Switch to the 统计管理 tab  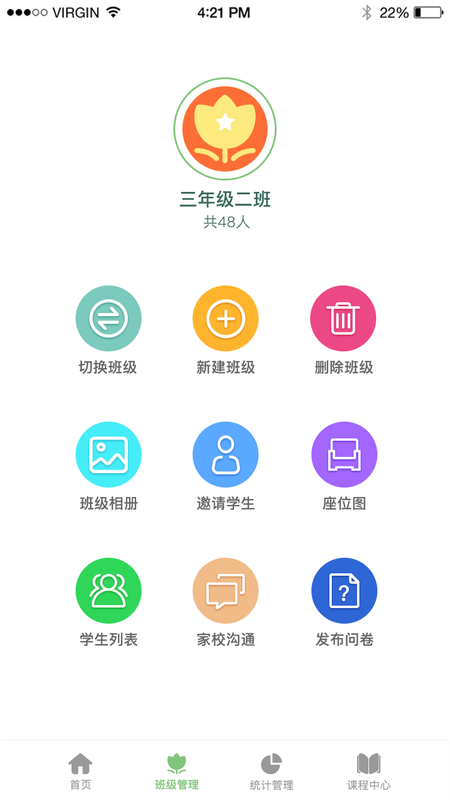click(271, 771)
